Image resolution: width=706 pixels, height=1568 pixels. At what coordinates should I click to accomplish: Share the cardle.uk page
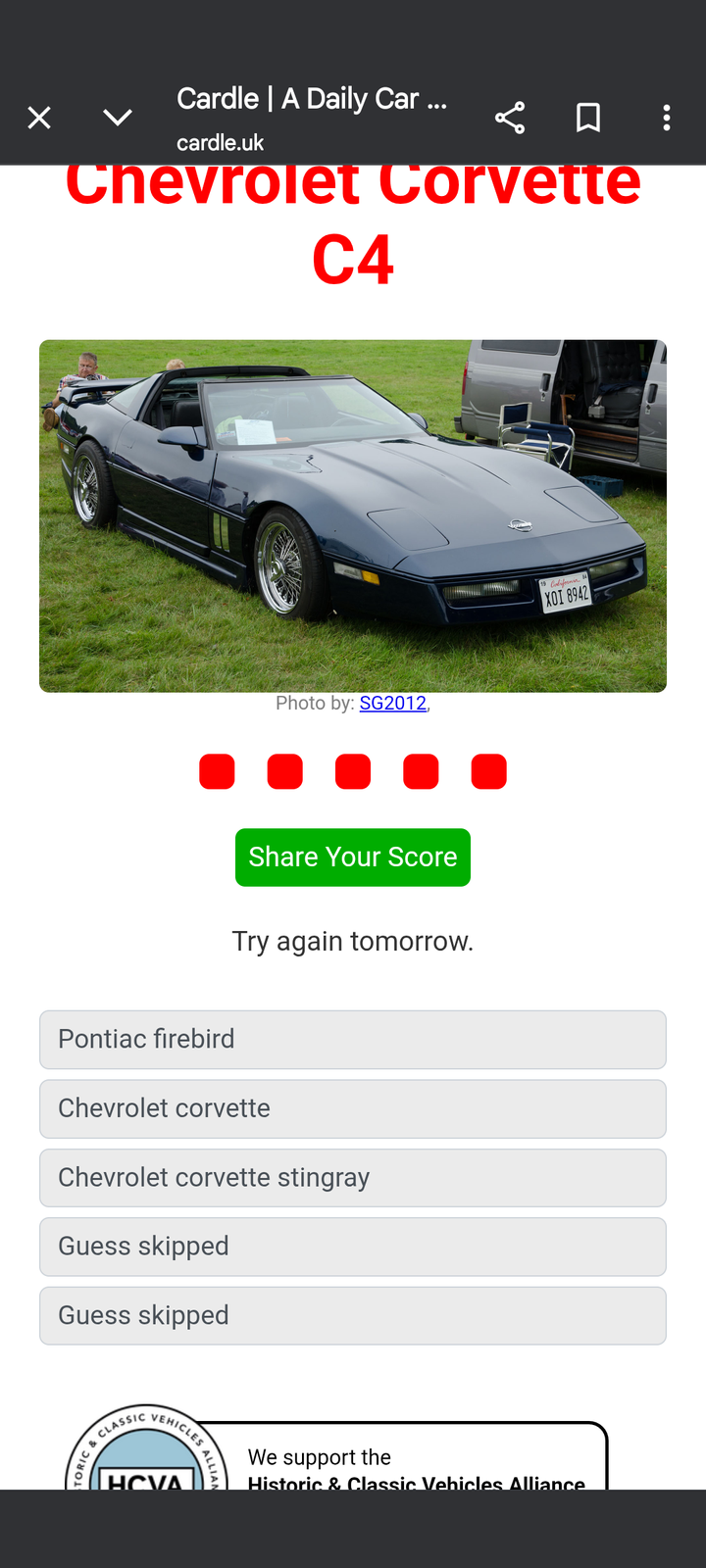pyautogui.click(x=510, y=118)
